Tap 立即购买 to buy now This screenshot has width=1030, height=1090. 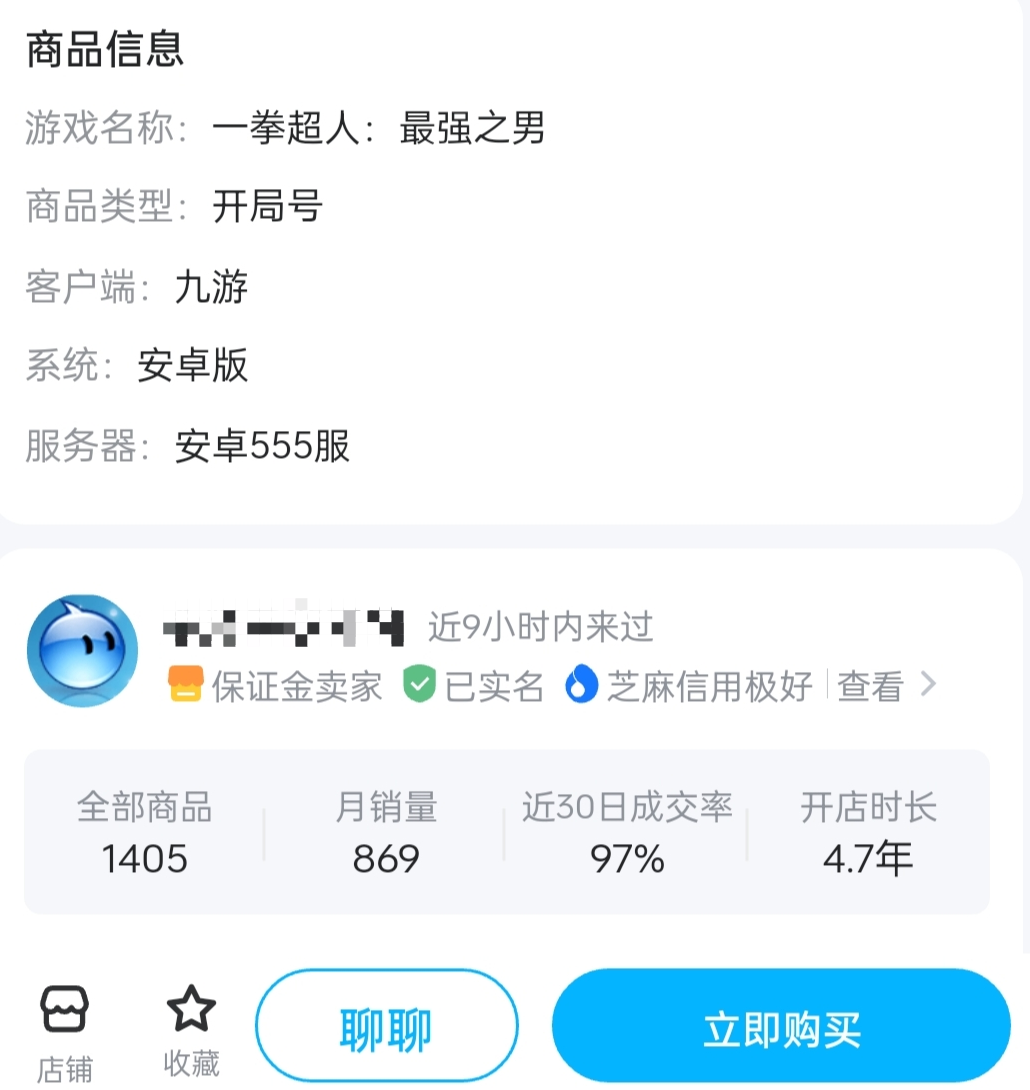tap(781, 1027)
